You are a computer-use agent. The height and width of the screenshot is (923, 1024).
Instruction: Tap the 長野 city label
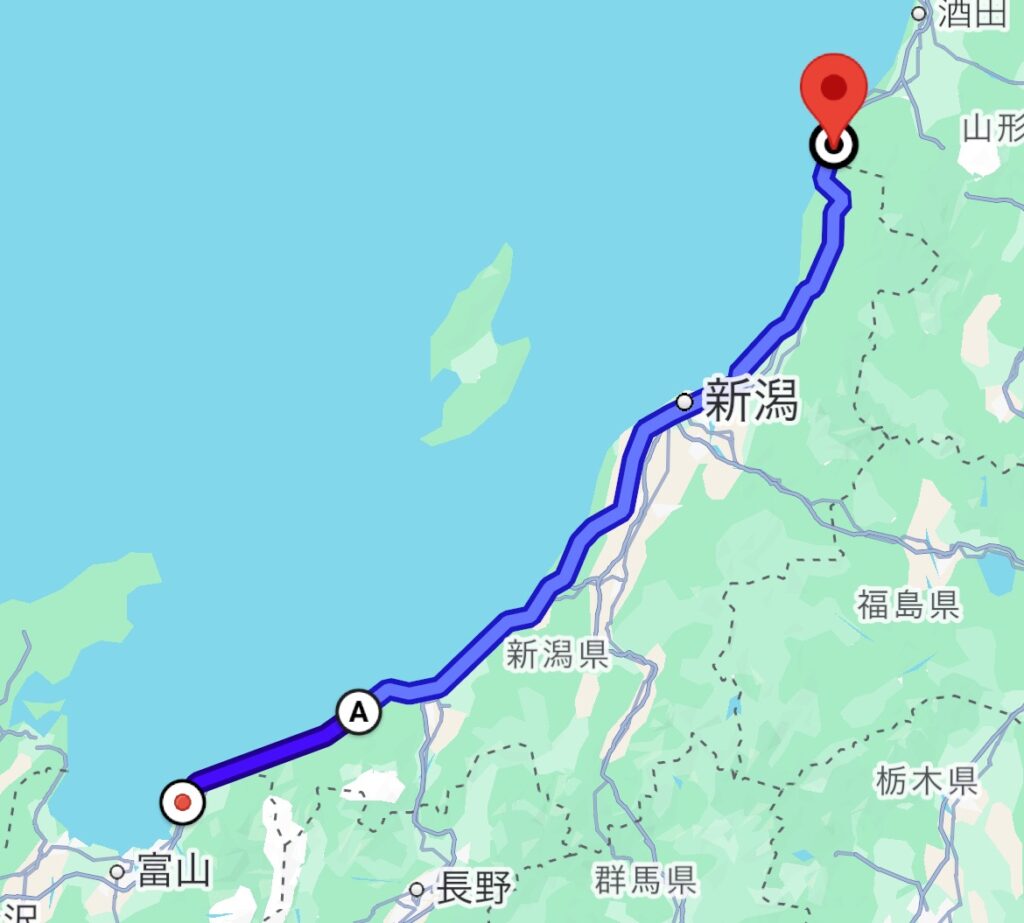click(x=473, y=888)
